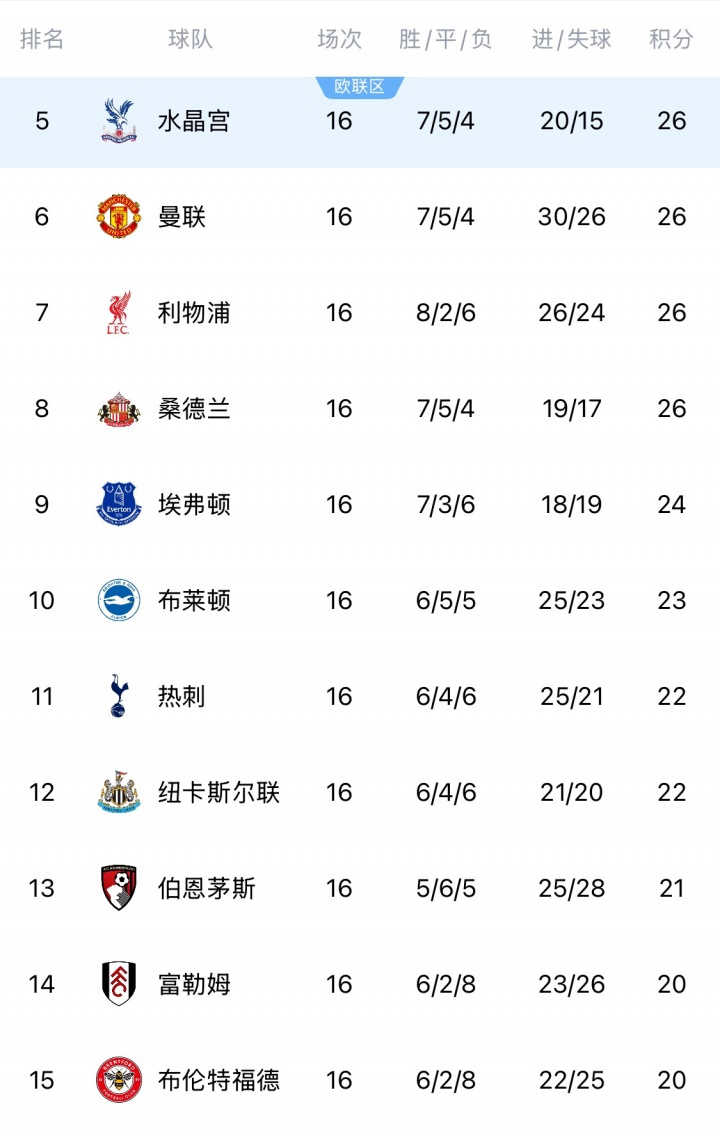View 利物浦 team details
The height and width of the screenshot is (1136, 720).
[x=194, y=313]
